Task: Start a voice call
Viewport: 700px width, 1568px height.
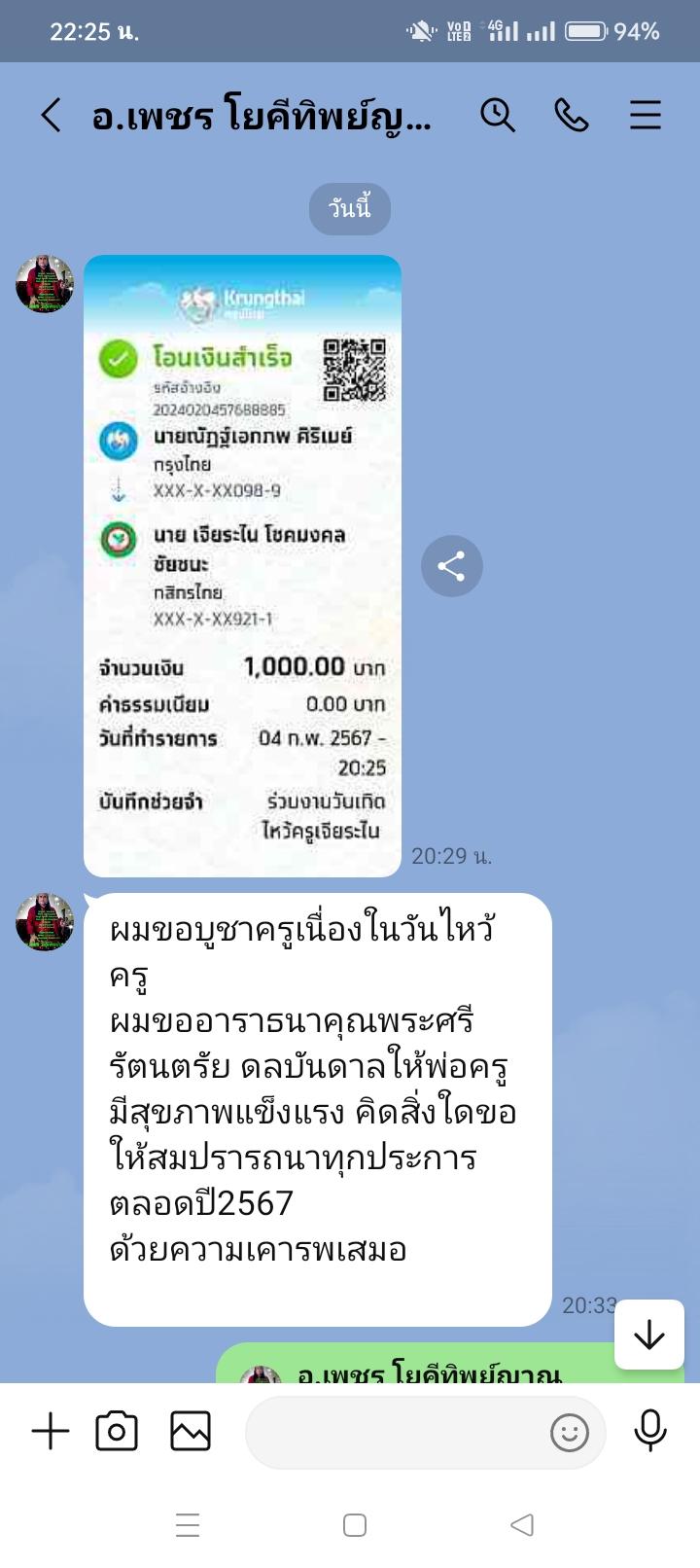Action: (572, 116)
